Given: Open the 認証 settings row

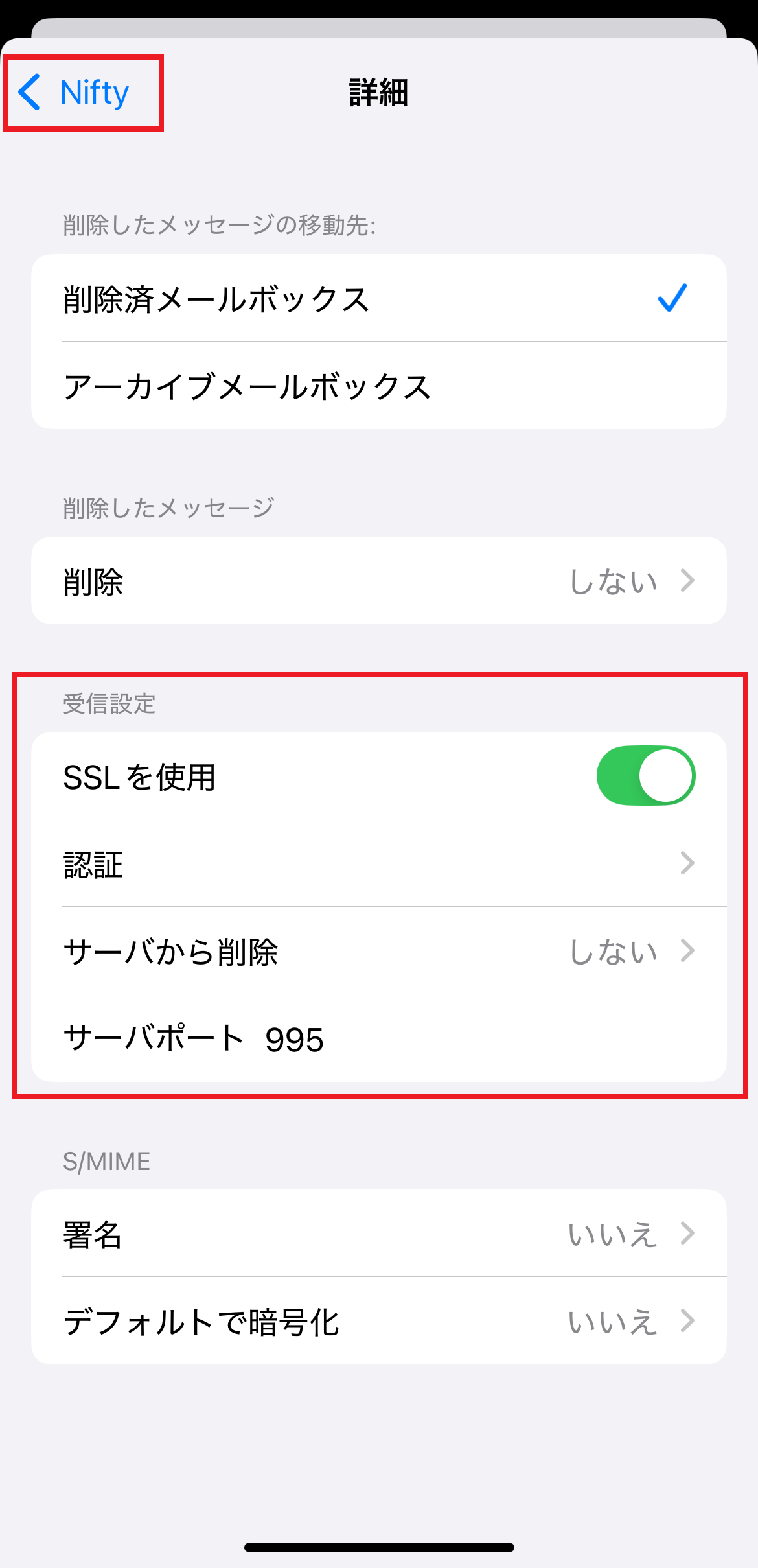Looking at the screenshot, I should (x=379, y=863).
